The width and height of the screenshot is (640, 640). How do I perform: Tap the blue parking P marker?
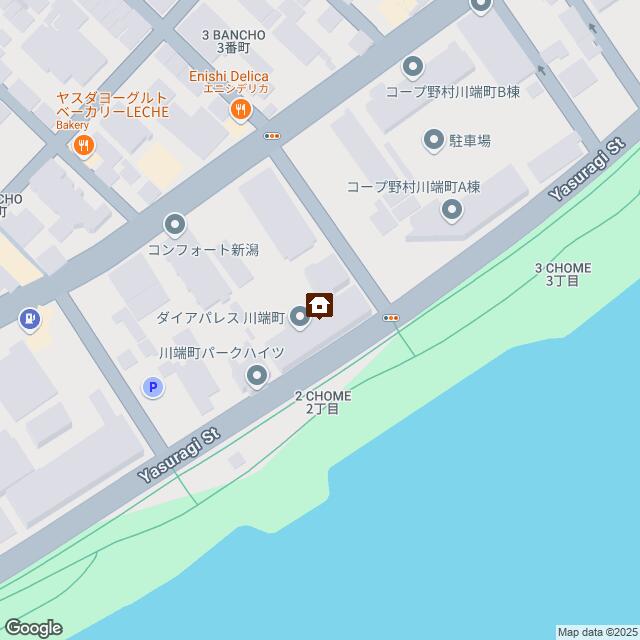tap(152, 387)
